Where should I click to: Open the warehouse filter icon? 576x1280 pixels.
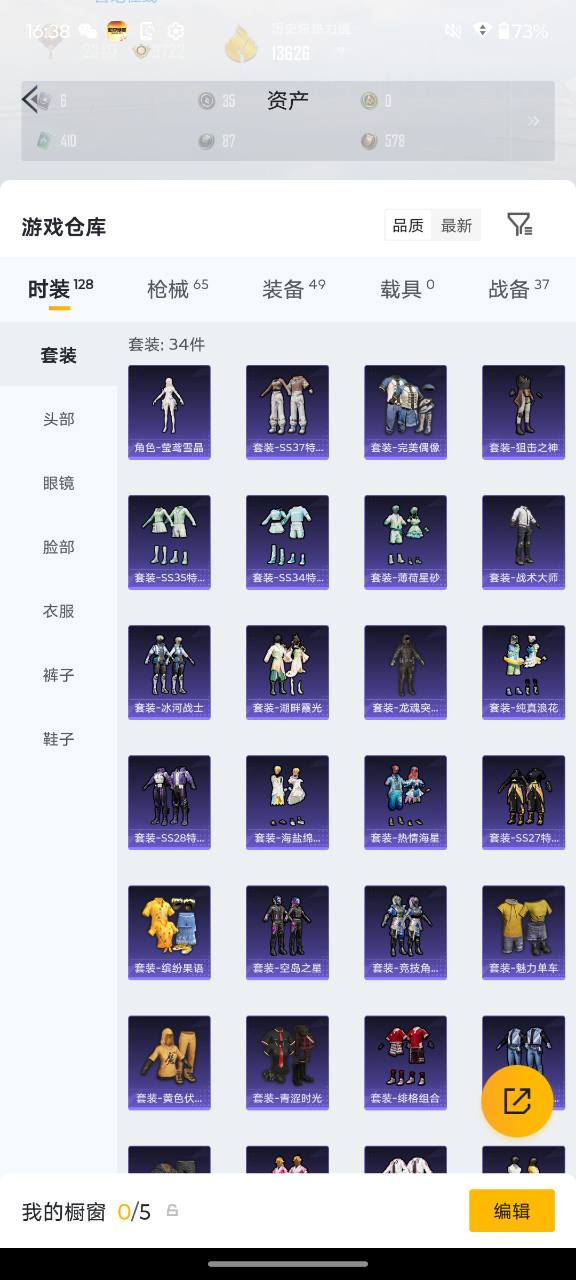tap(519, 225)
